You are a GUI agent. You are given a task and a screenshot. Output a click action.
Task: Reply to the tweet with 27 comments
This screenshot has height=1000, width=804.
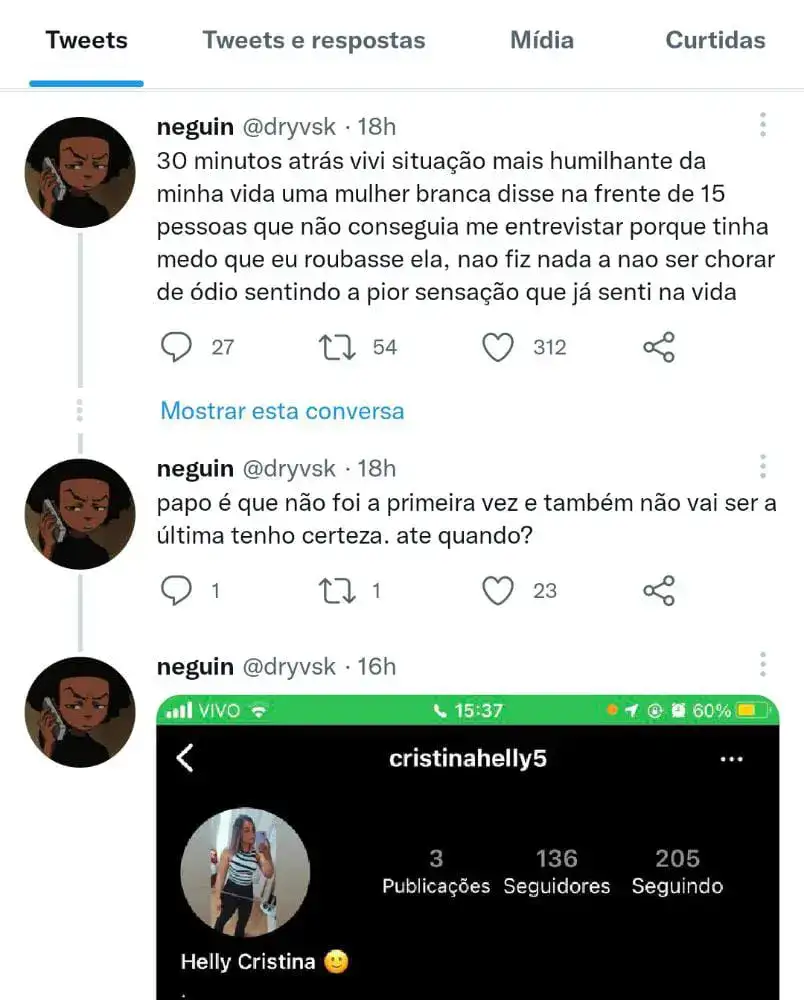177,347
